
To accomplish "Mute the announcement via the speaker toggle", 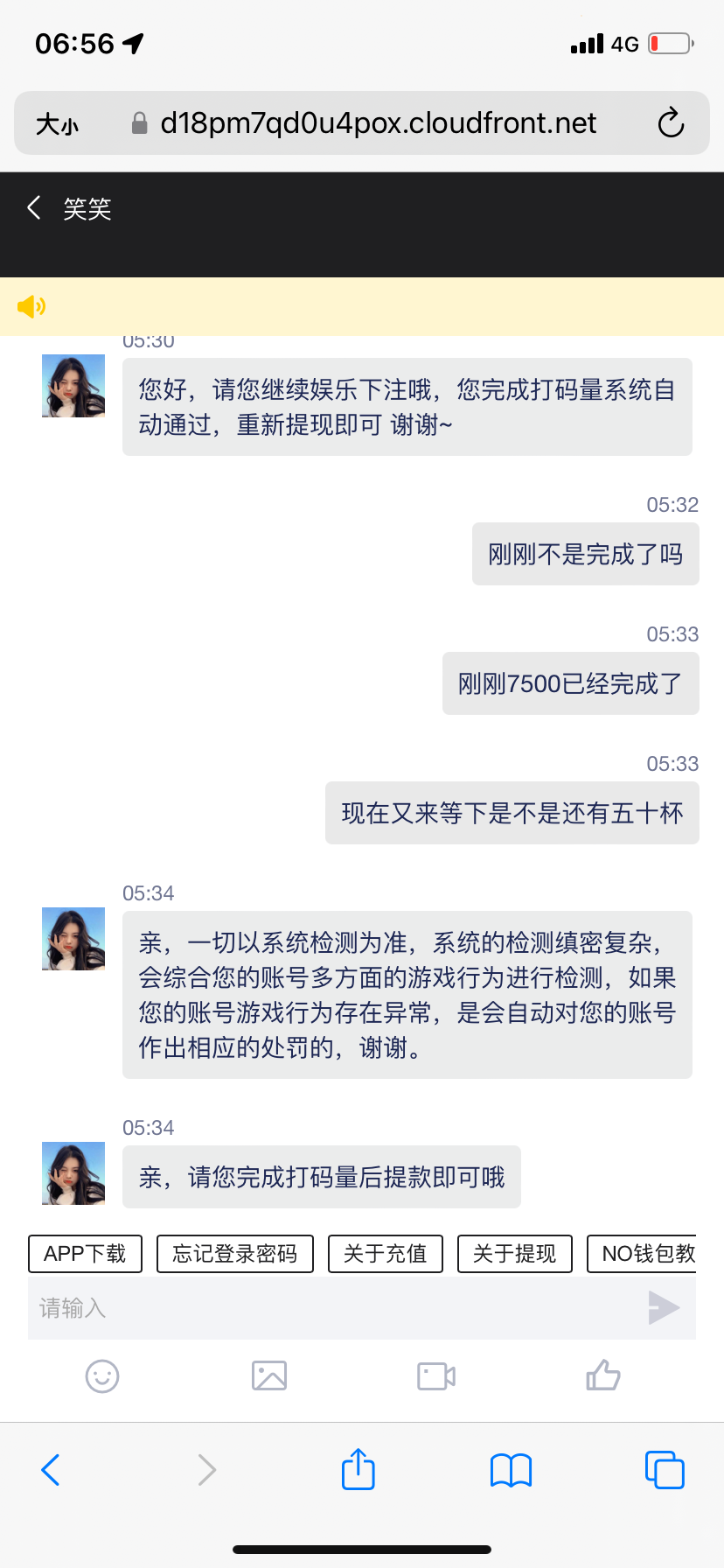I will 31,307.
